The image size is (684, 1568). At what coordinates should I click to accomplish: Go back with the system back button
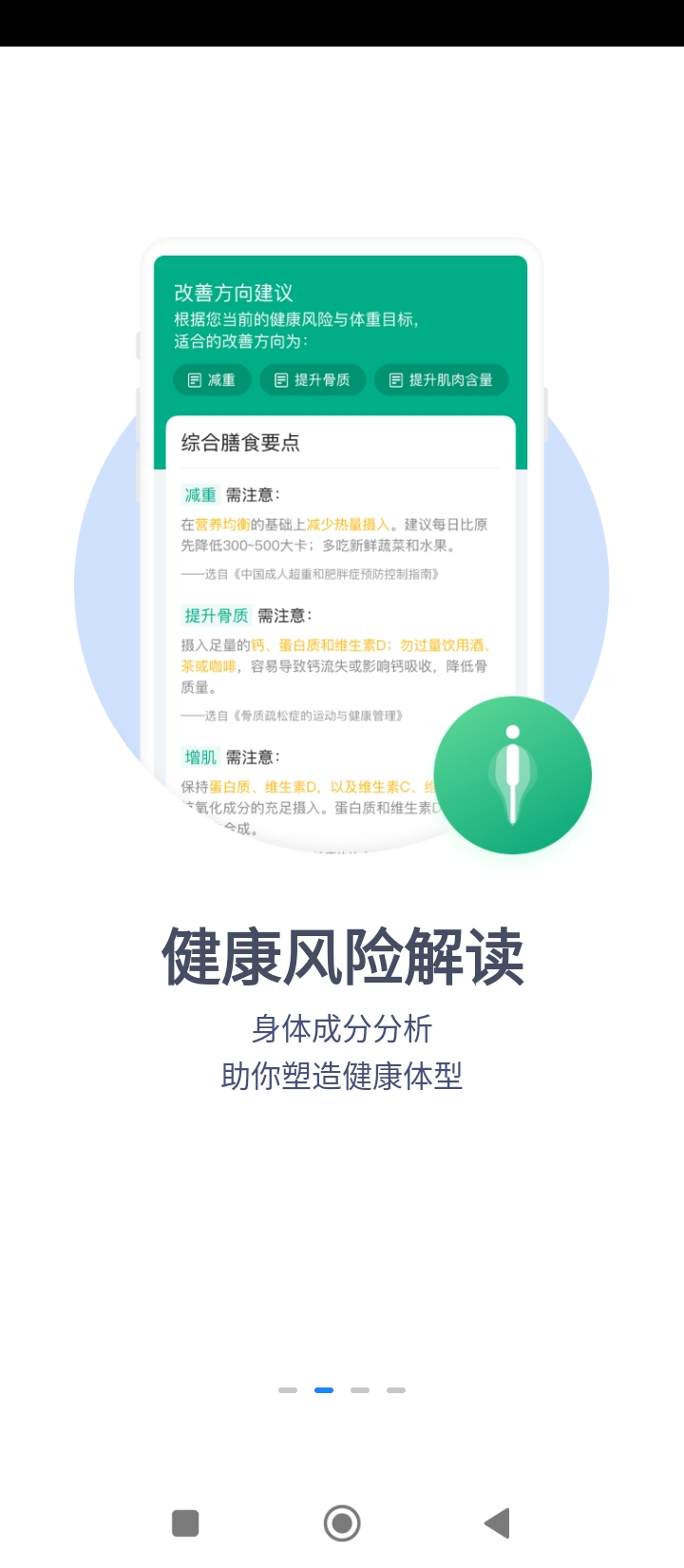click(x=497, y=1523)
